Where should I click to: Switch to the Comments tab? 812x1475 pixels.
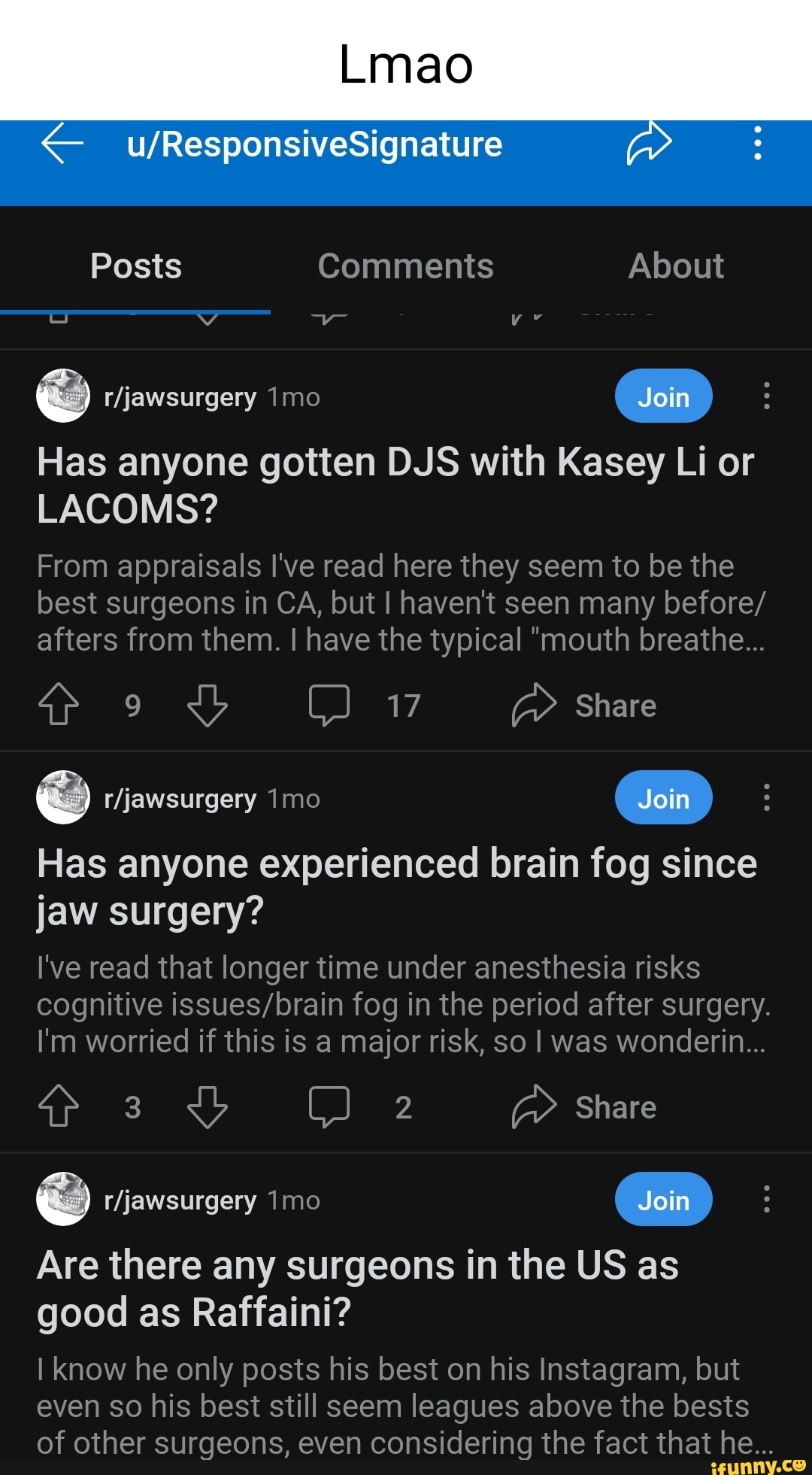pos(405,266)
